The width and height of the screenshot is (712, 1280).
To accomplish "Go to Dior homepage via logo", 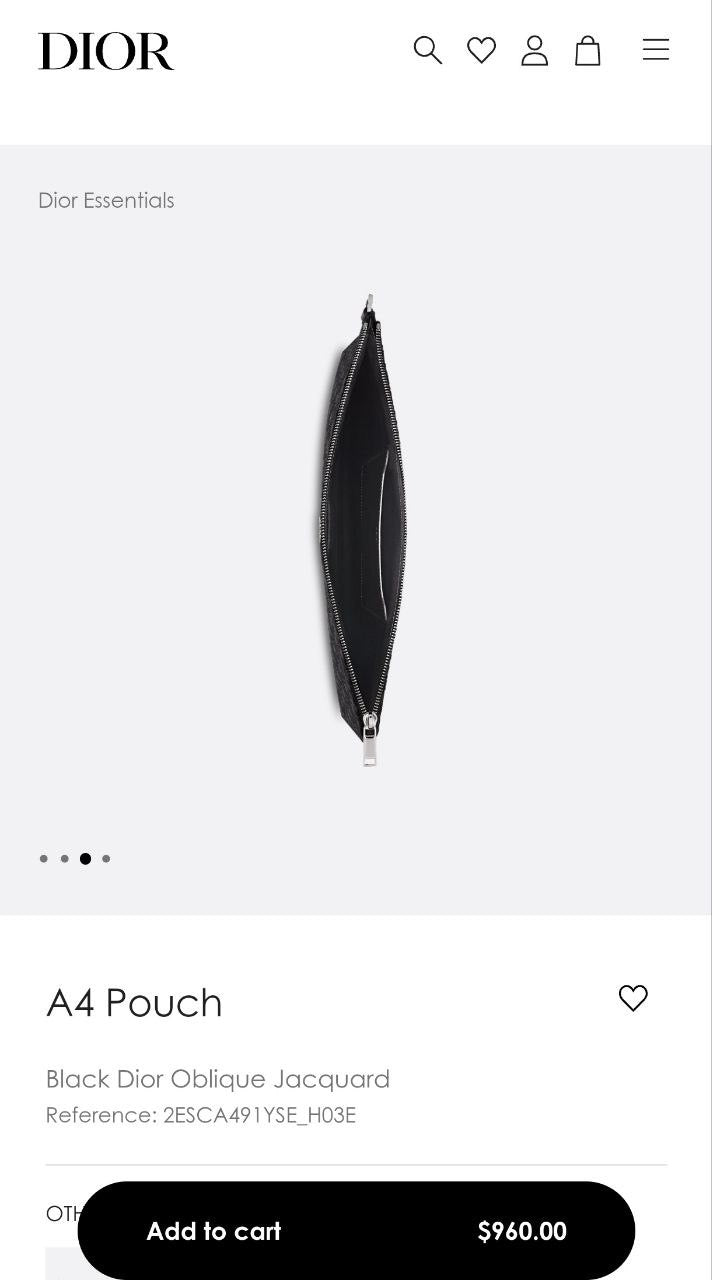I will coord(106,51).
